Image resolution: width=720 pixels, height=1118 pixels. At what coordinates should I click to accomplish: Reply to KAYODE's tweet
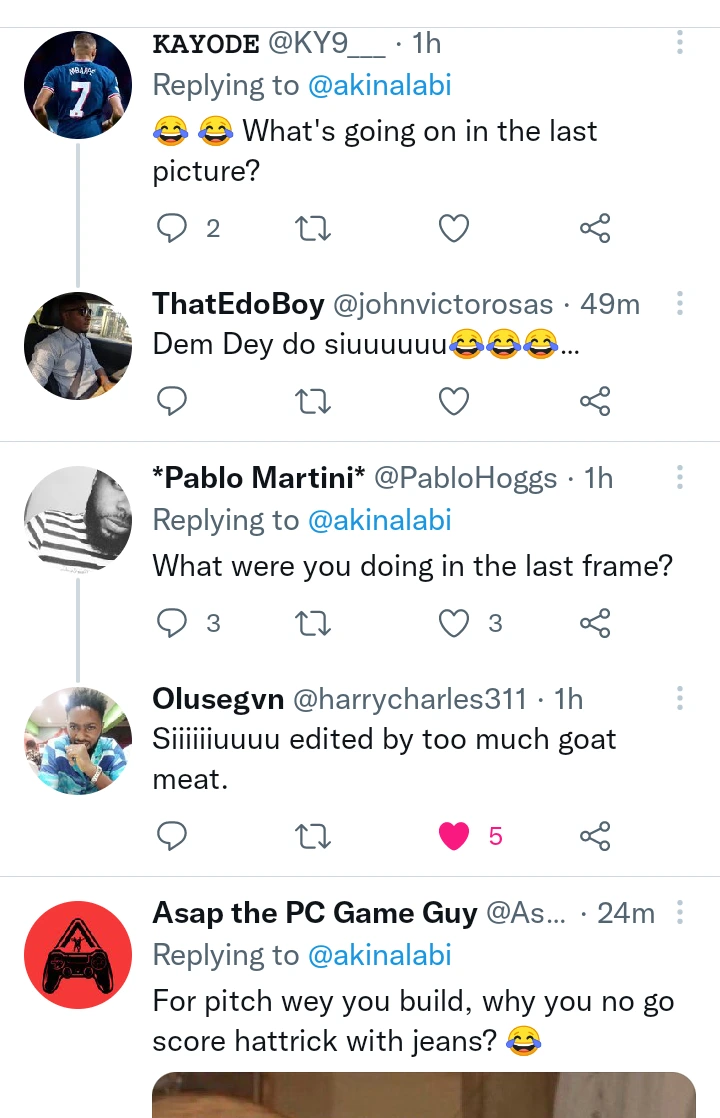click(x=174, y=229)
